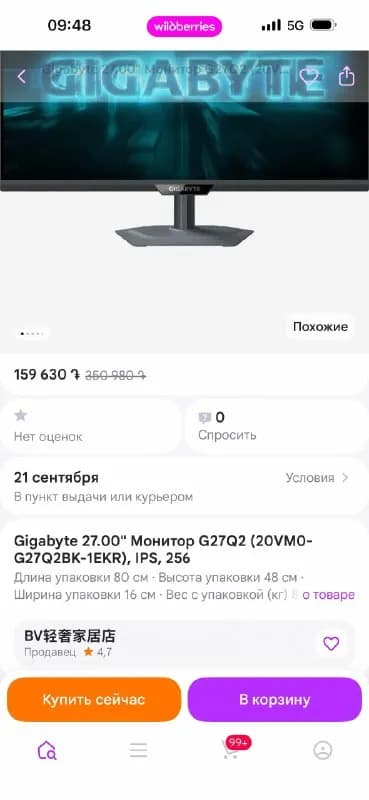The image size is (369, 800).
Task: Go back using the arrow over the product image
Action: (x=21, y=77)
